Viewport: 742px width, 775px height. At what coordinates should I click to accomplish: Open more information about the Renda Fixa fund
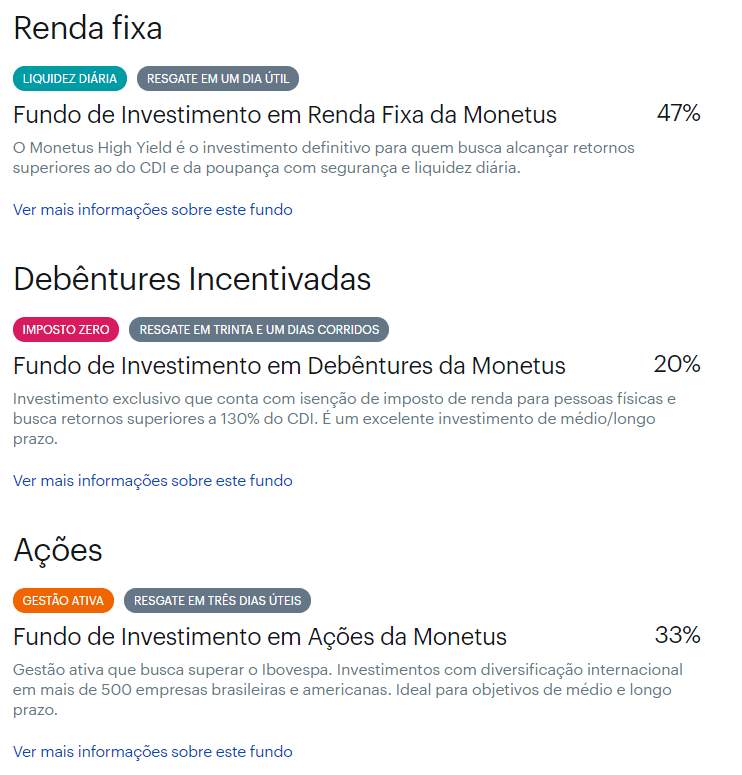point(153,210)
